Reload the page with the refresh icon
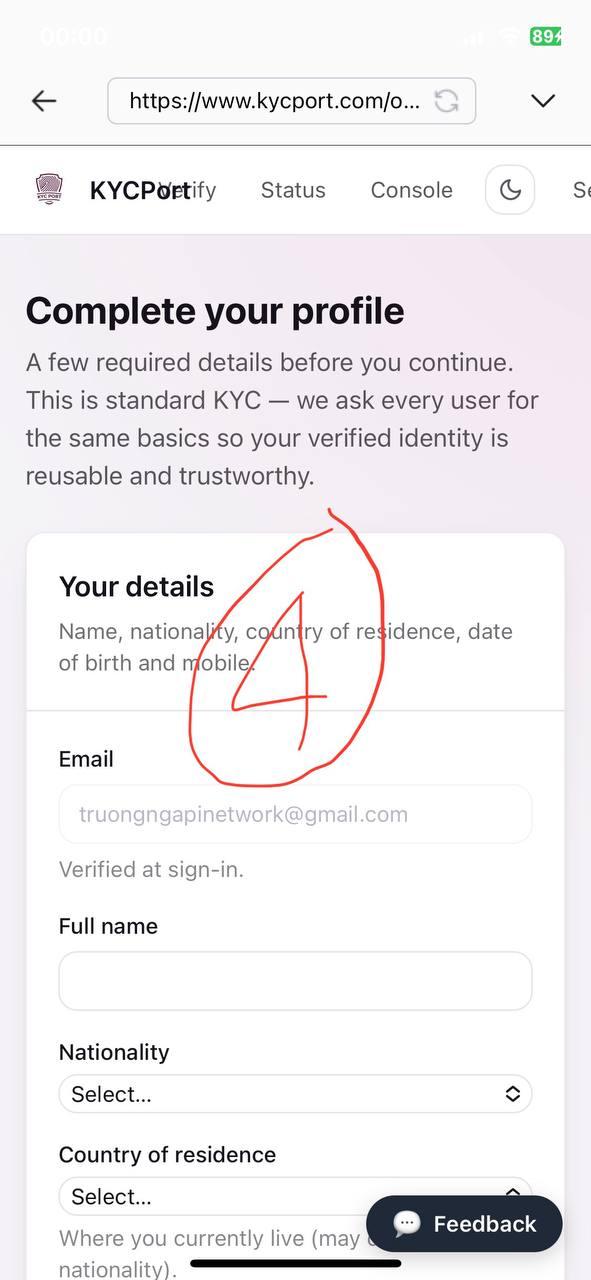591x1280 pixels. click(x=446, y=100)
